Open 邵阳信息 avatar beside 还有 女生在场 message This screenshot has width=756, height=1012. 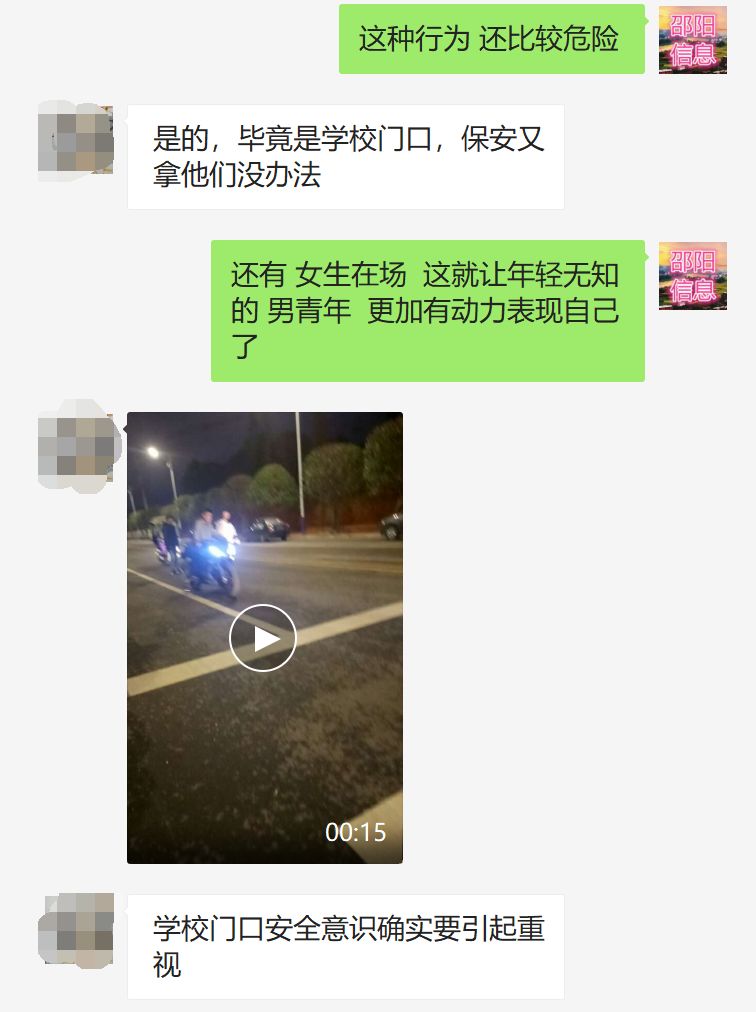692,276
